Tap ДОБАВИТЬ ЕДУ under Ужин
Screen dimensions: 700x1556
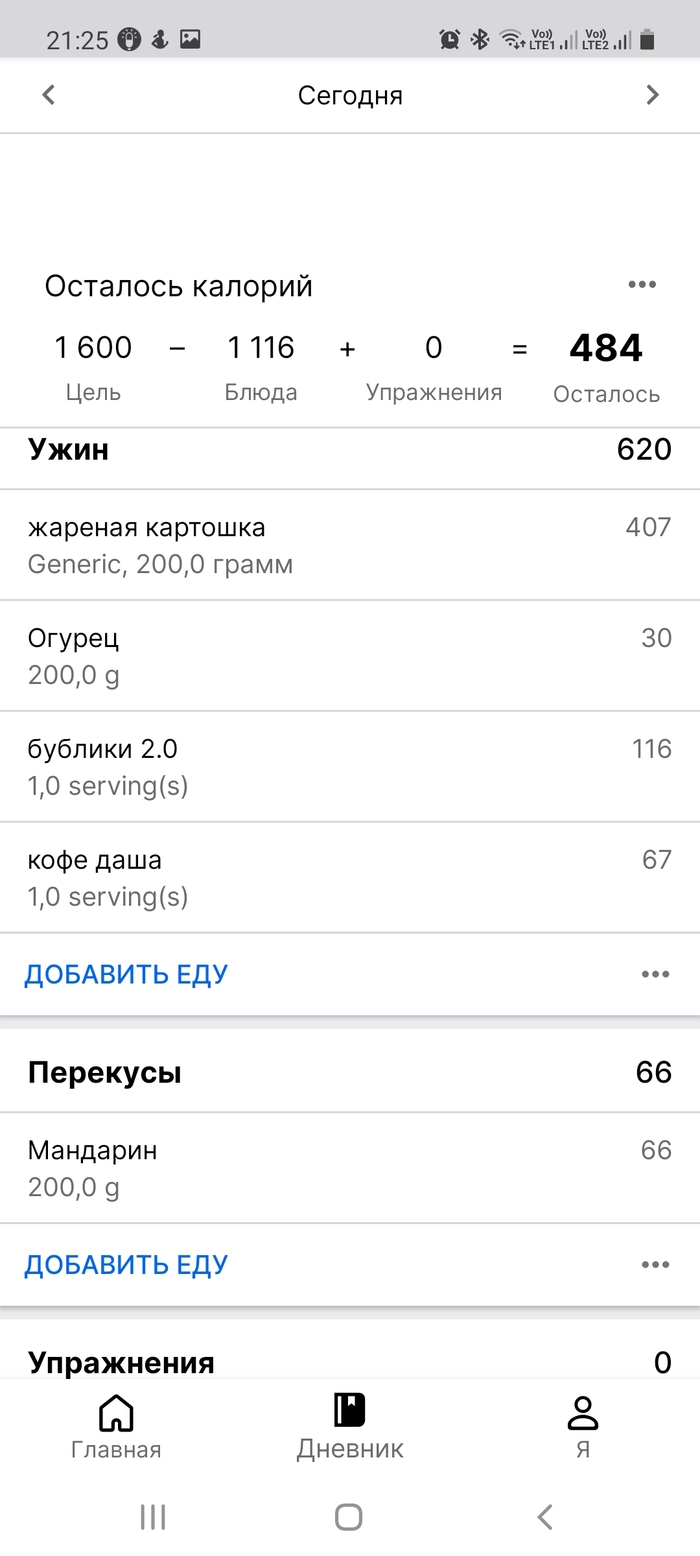[126, 974]
